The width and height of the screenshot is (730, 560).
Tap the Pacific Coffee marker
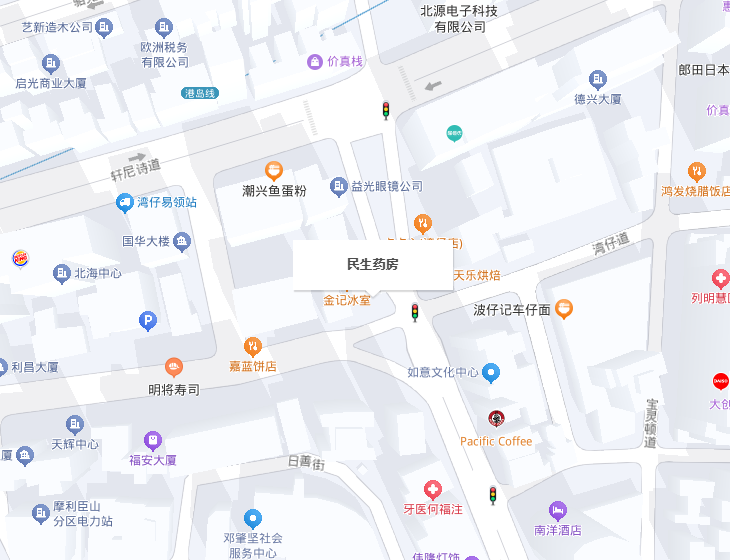(496, 418)
